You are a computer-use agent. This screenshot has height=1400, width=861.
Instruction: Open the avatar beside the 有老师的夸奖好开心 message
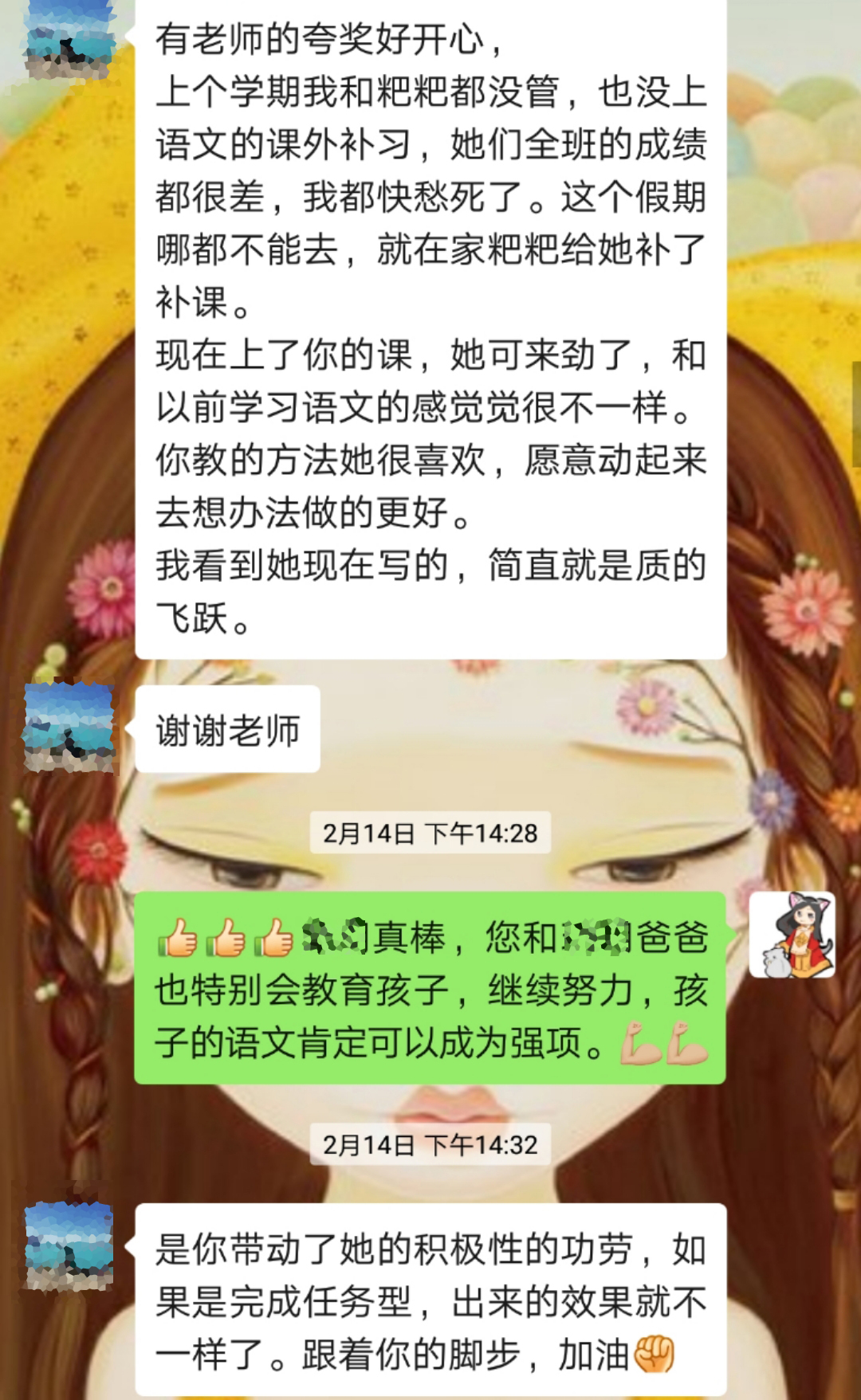[x=69, y=38]
